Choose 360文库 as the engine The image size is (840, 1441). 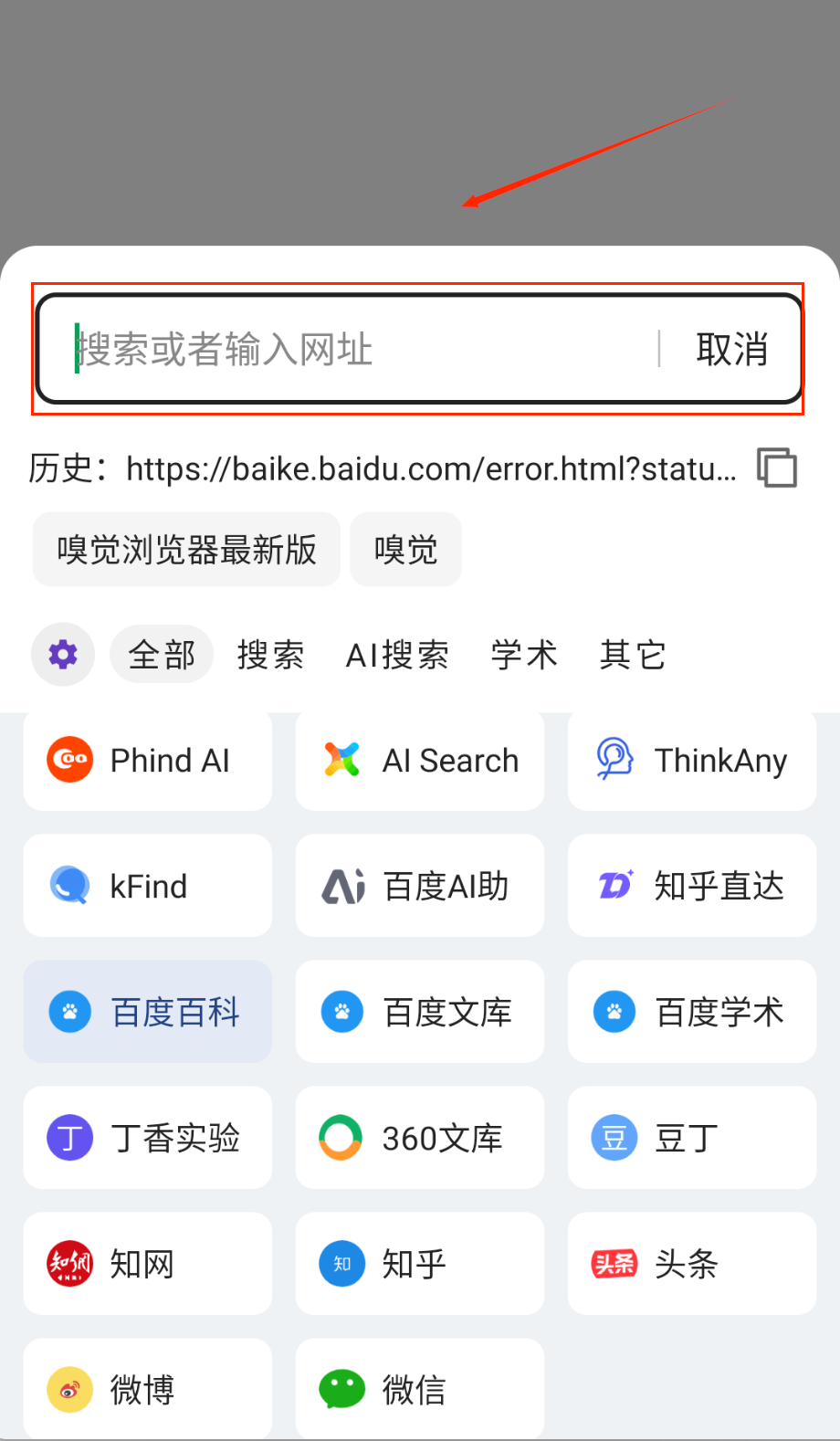[x=420, y=1138]
